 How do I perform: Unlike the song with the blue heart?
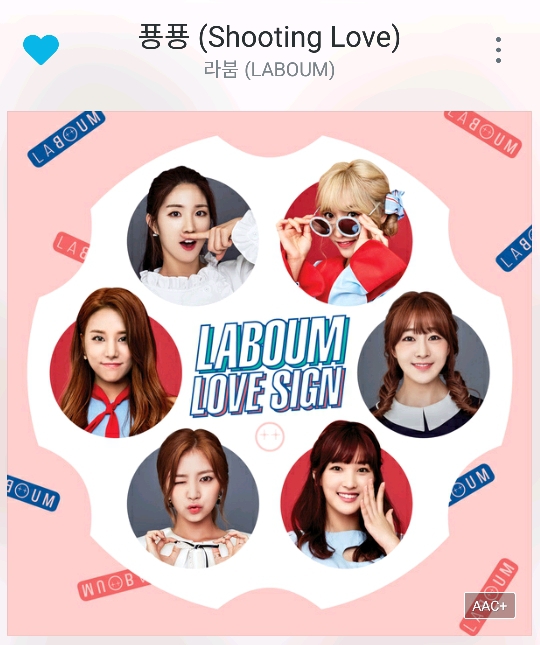pyautogui.click(x=41, y=49)
